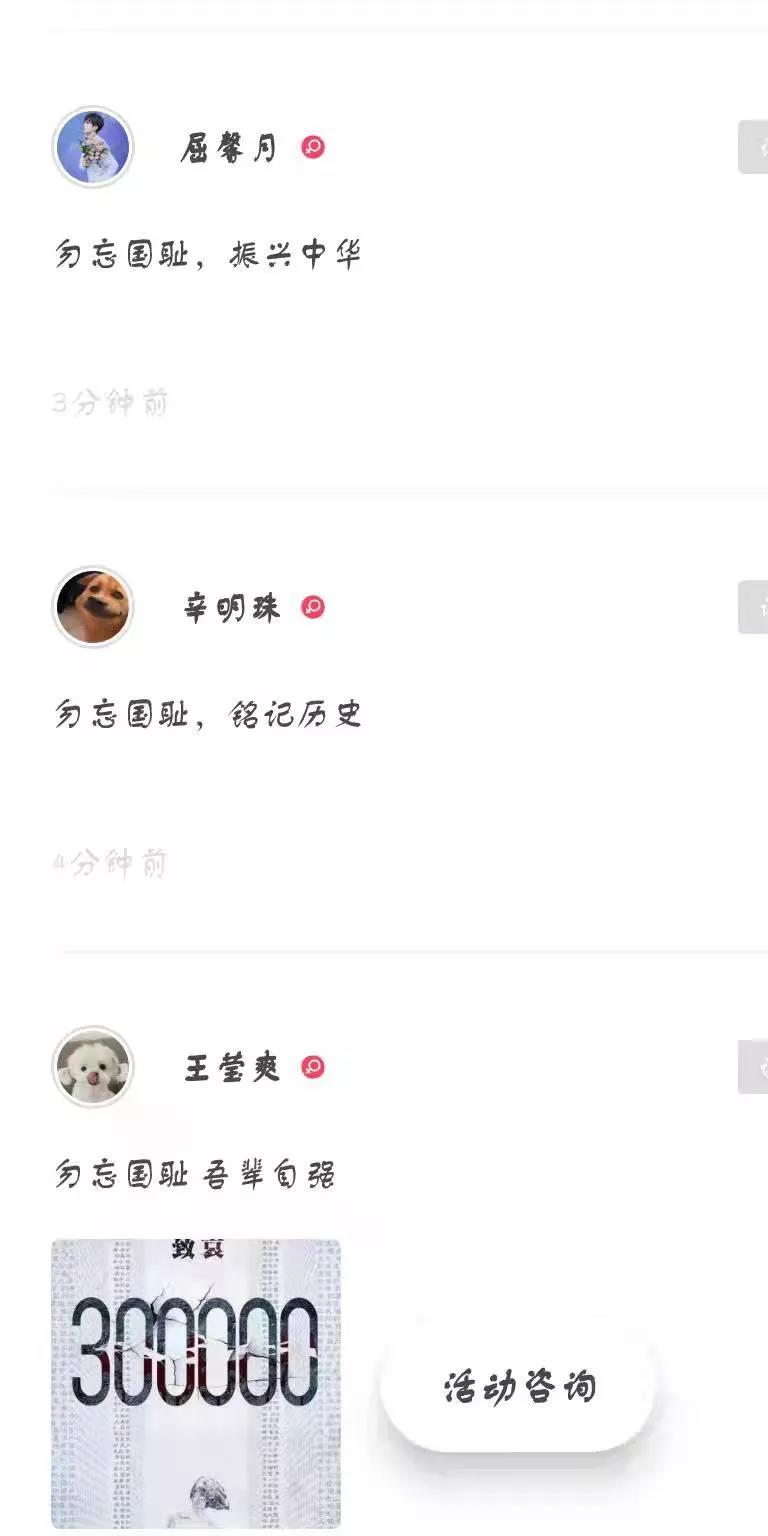Tap the grey button beside 辛明珠's name
Screen dimensions: 768x1536
point(754,607)
